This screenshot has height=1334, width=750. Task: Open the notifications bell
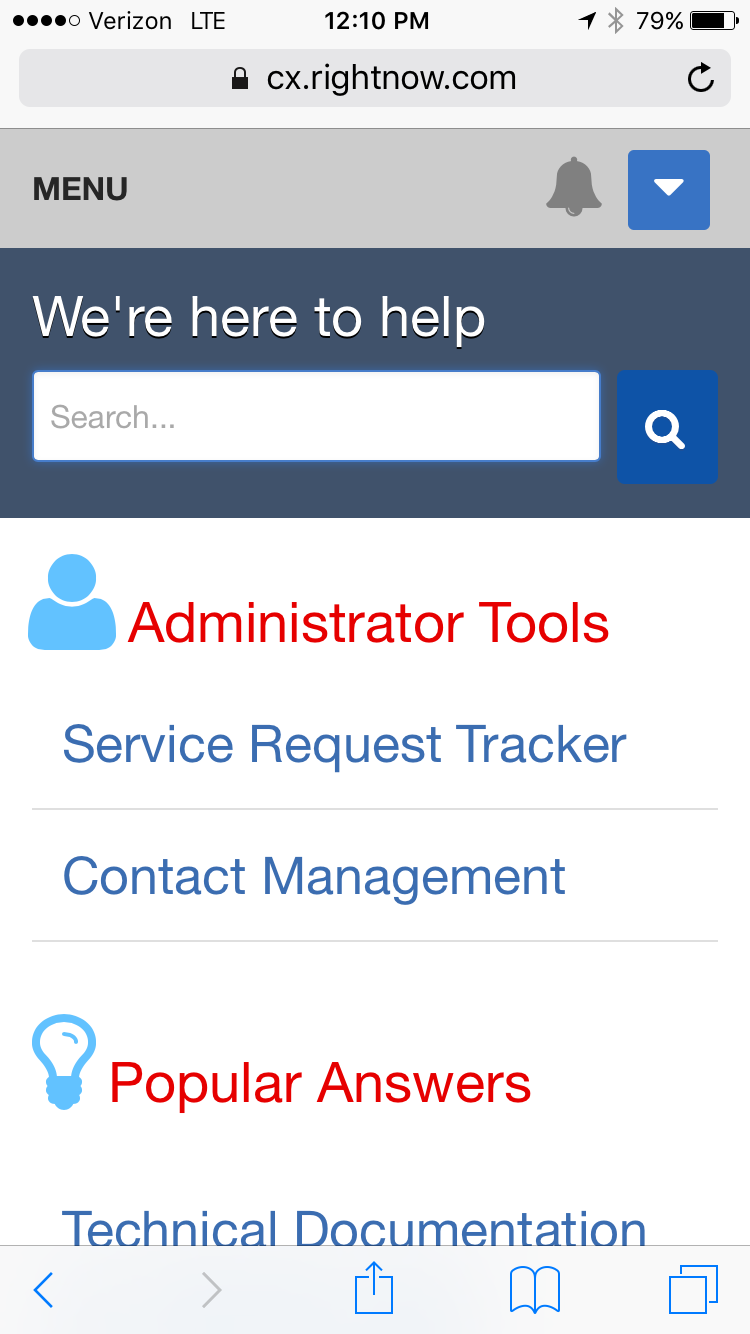click(x=574, y=186)
